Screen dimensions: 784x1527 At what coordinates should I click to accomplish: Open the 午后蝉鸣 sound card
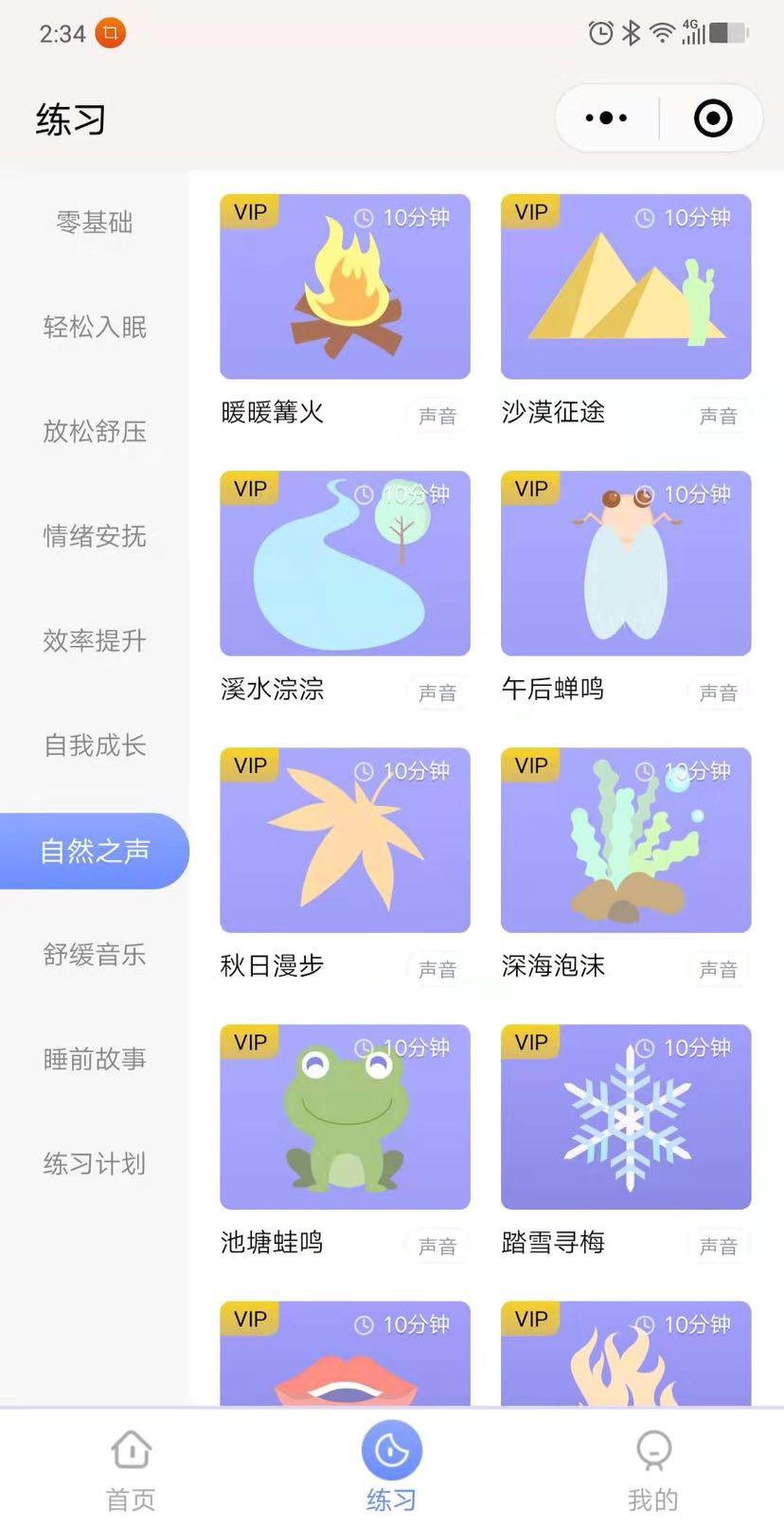coord(626,564)
